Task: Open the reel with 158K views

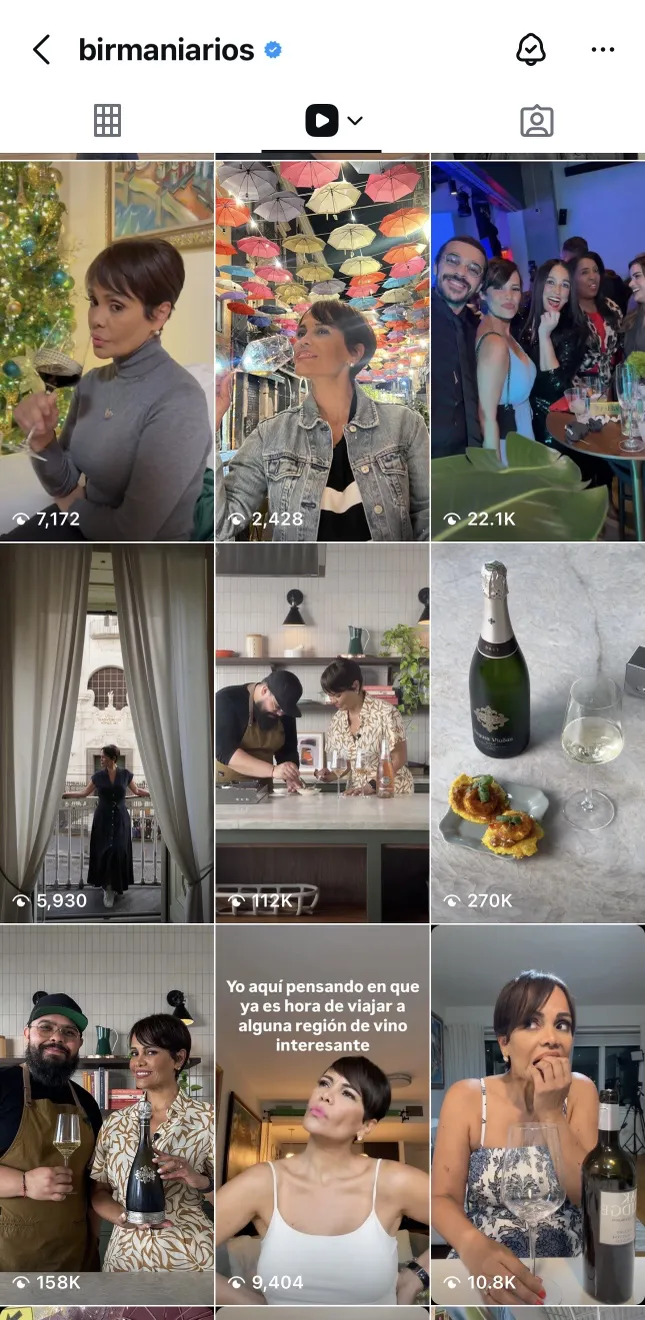Action: point(107,1114)
